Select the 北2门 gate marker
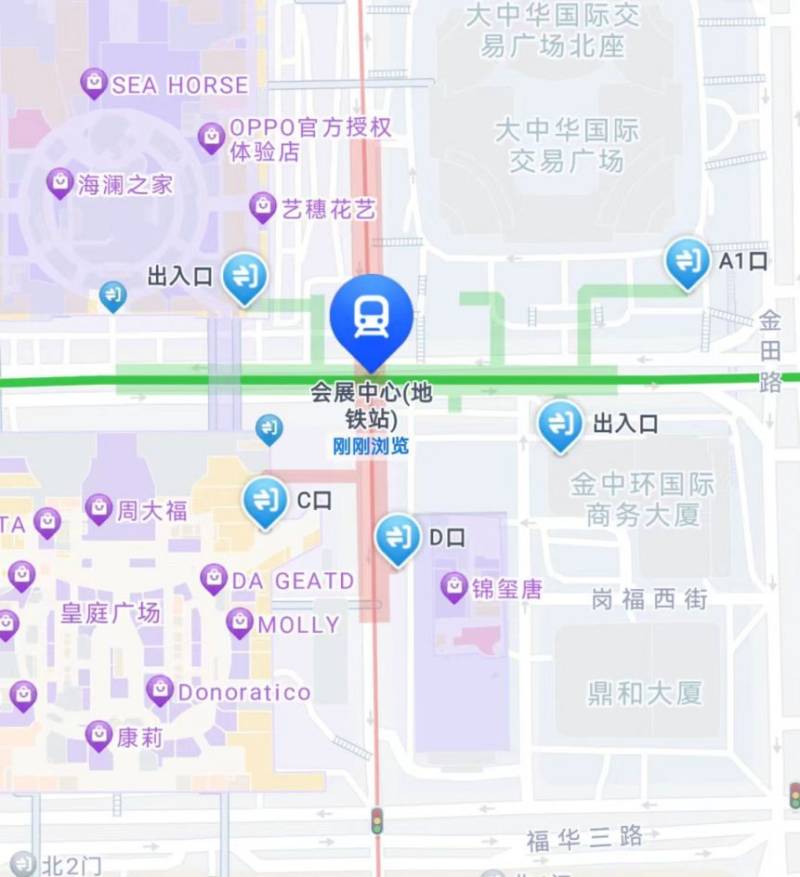The image size is (800, 877). click(x=23, y=864)
